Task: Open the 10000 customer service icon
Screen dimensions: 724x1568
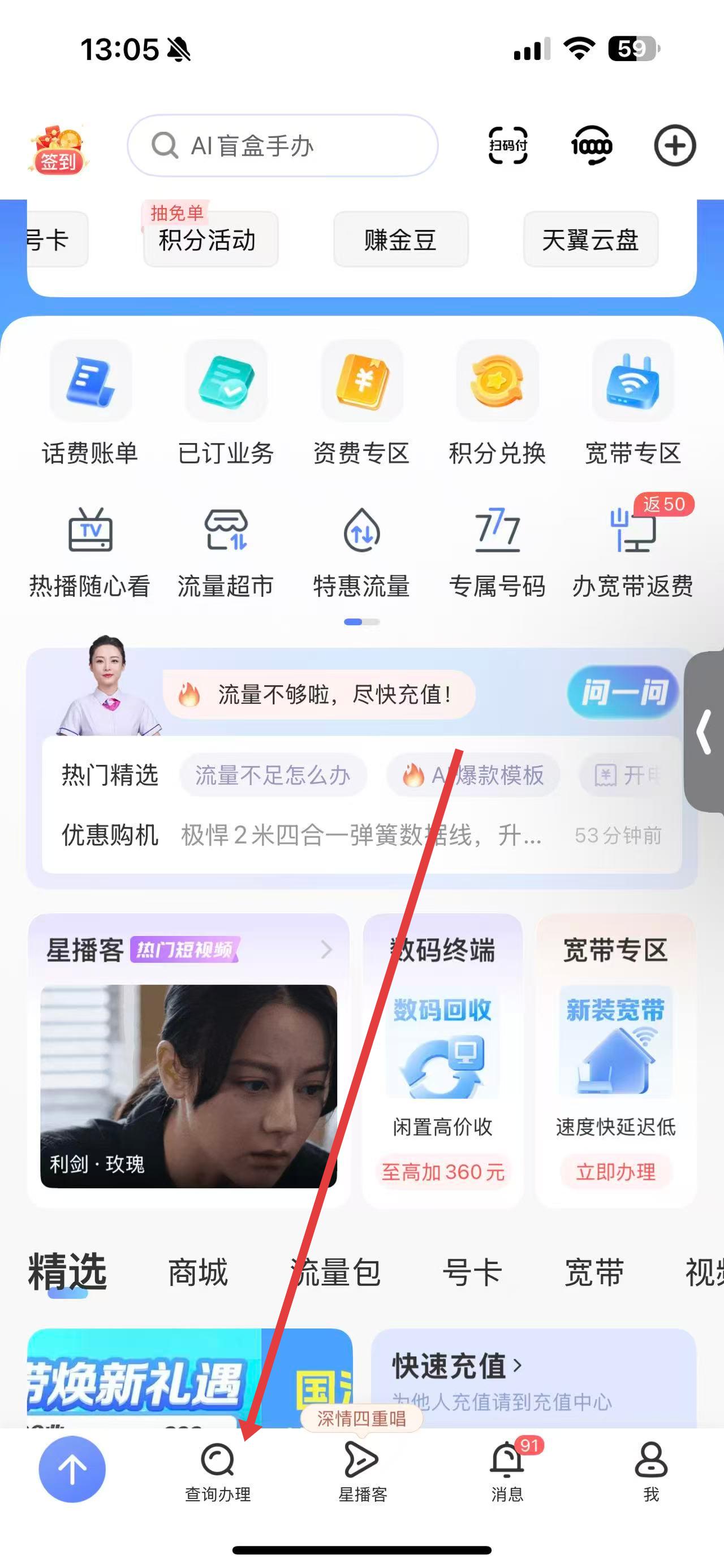Action: point(591,145)
